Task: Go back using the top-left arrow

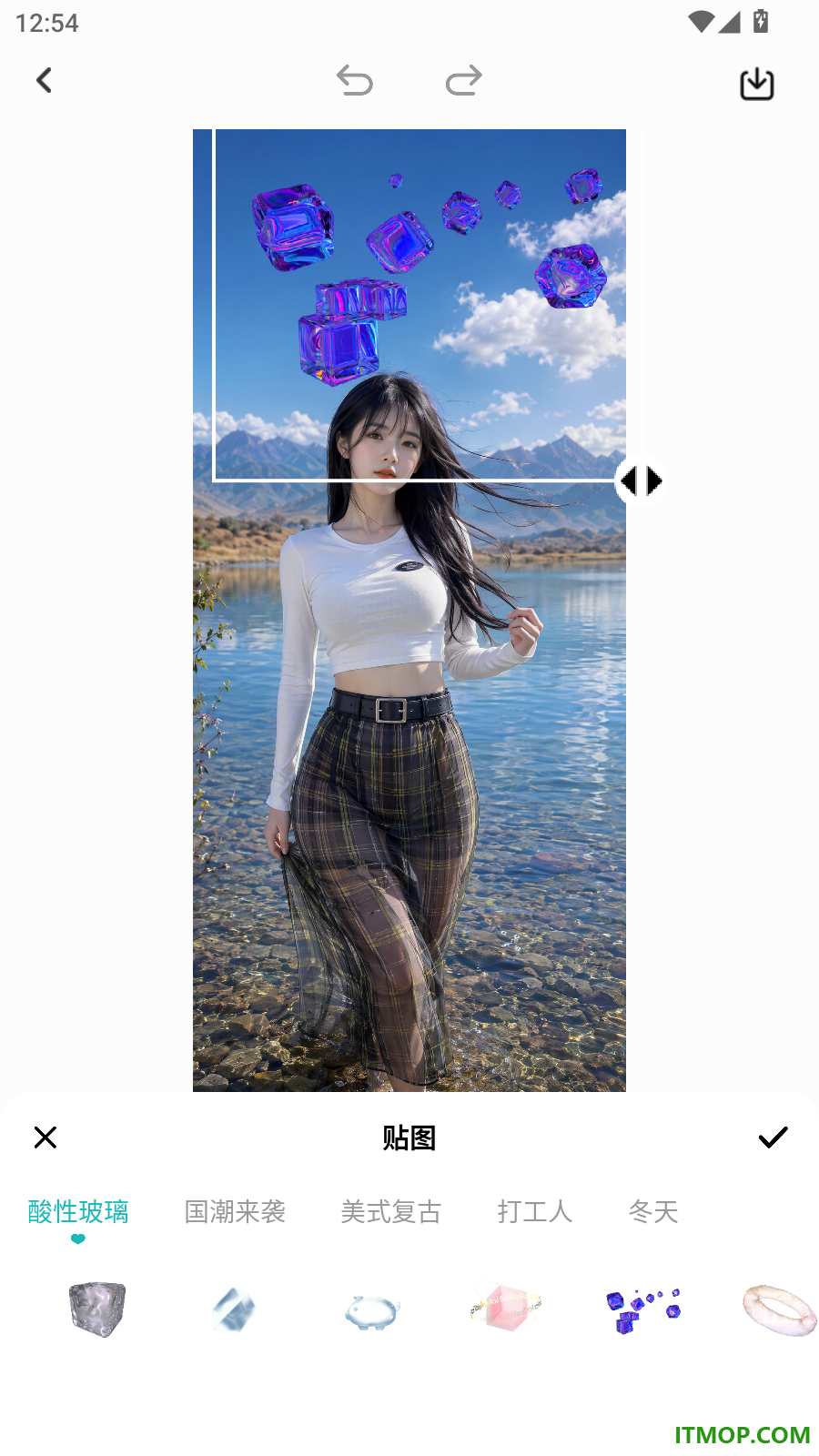Action: pos(44,81)
